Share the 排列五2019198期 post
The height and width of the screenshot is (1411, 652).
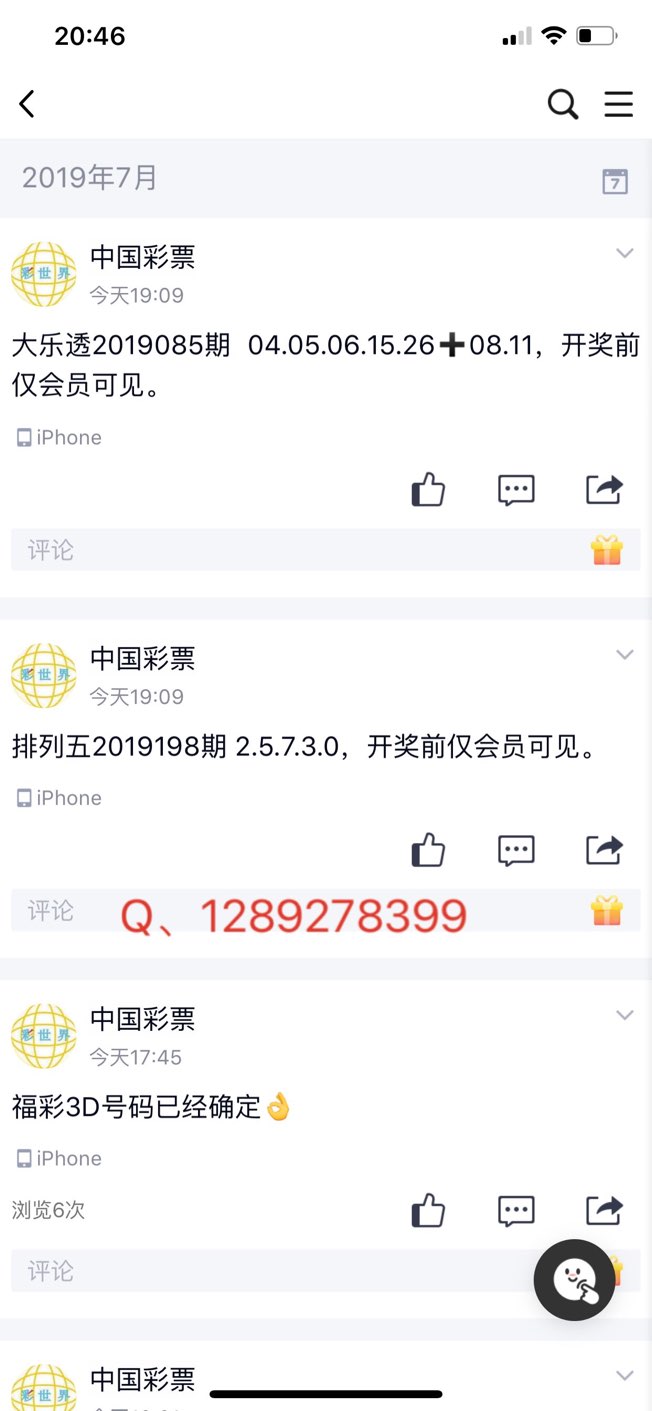[604, 850]
